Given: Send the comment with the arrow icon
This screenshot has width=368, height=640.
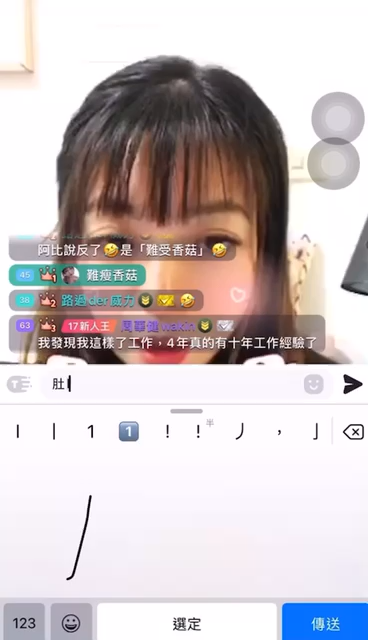Looking at the screenshot, I should [352, 384].
